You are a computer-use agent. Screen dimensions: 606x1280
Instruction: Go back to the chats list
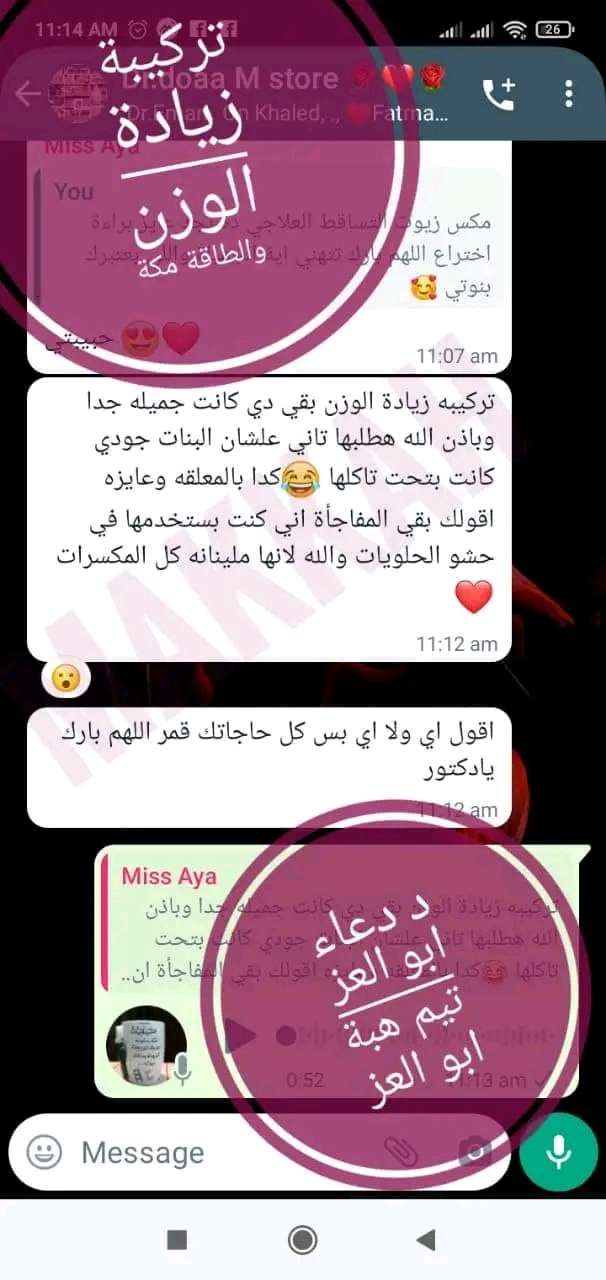point(27,95)
